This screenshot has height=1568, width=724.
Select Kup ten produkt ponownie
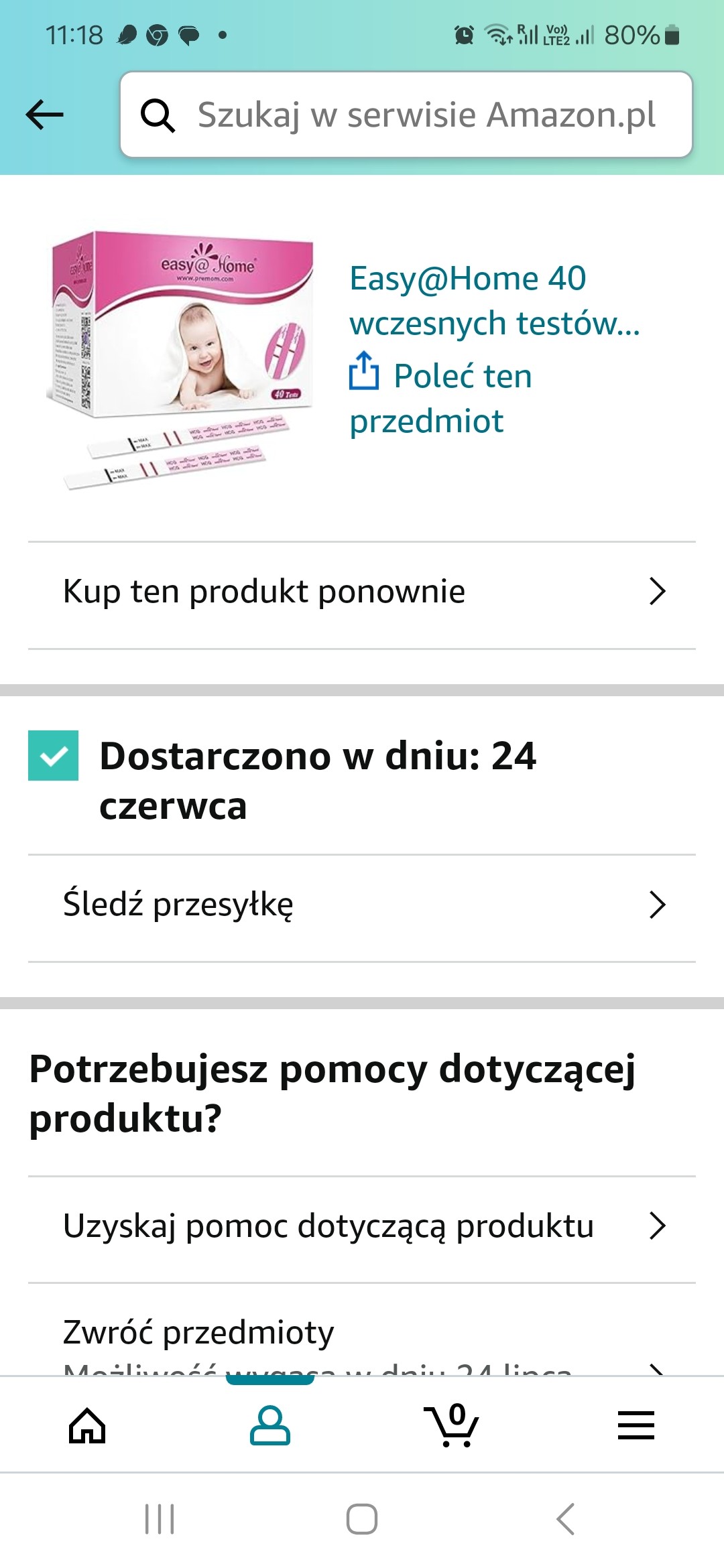362,592
